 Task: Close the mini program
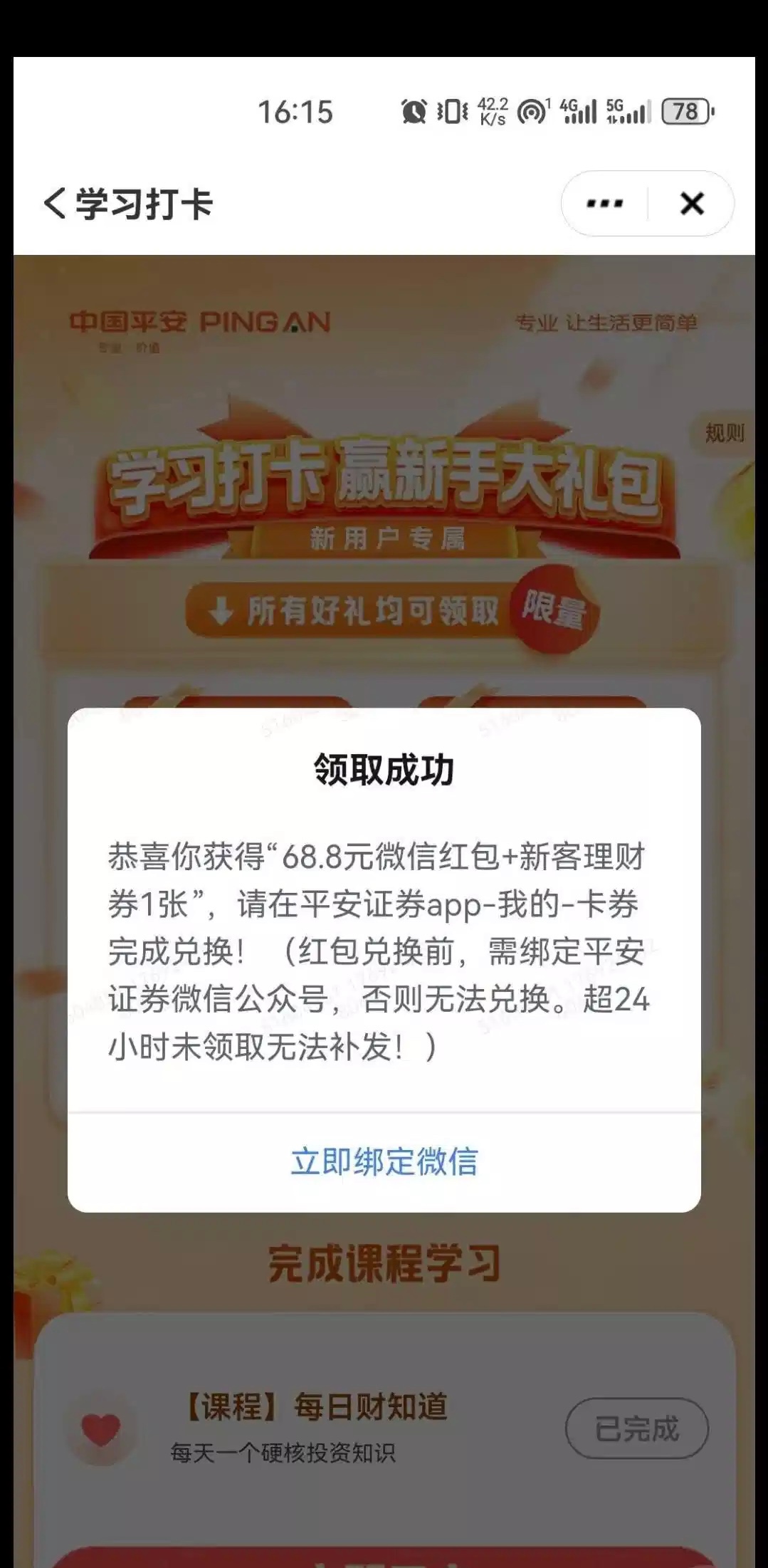[692, 204]
